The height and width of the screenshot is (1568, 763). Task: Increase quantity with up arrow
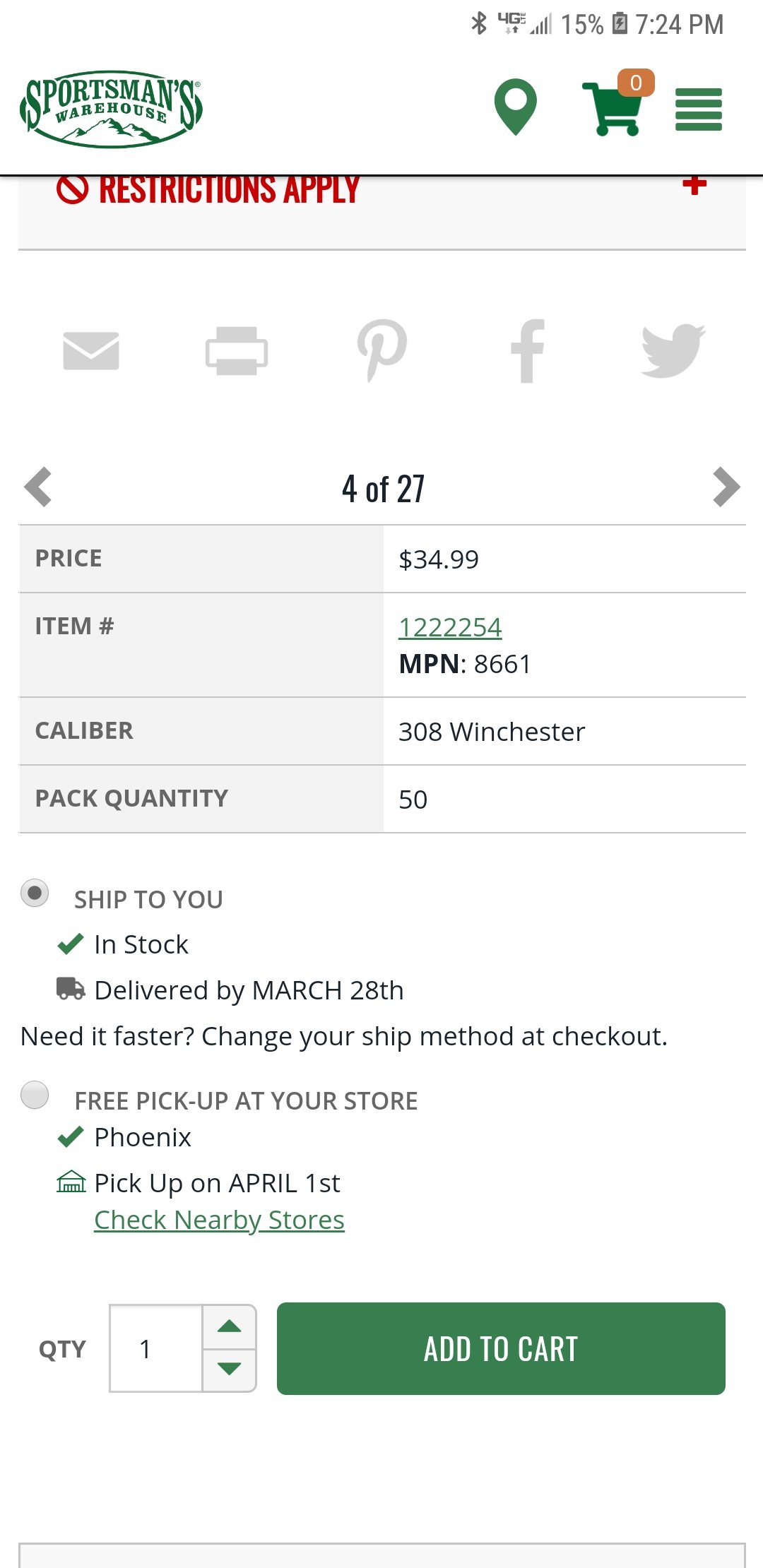tap(230, 1326)
